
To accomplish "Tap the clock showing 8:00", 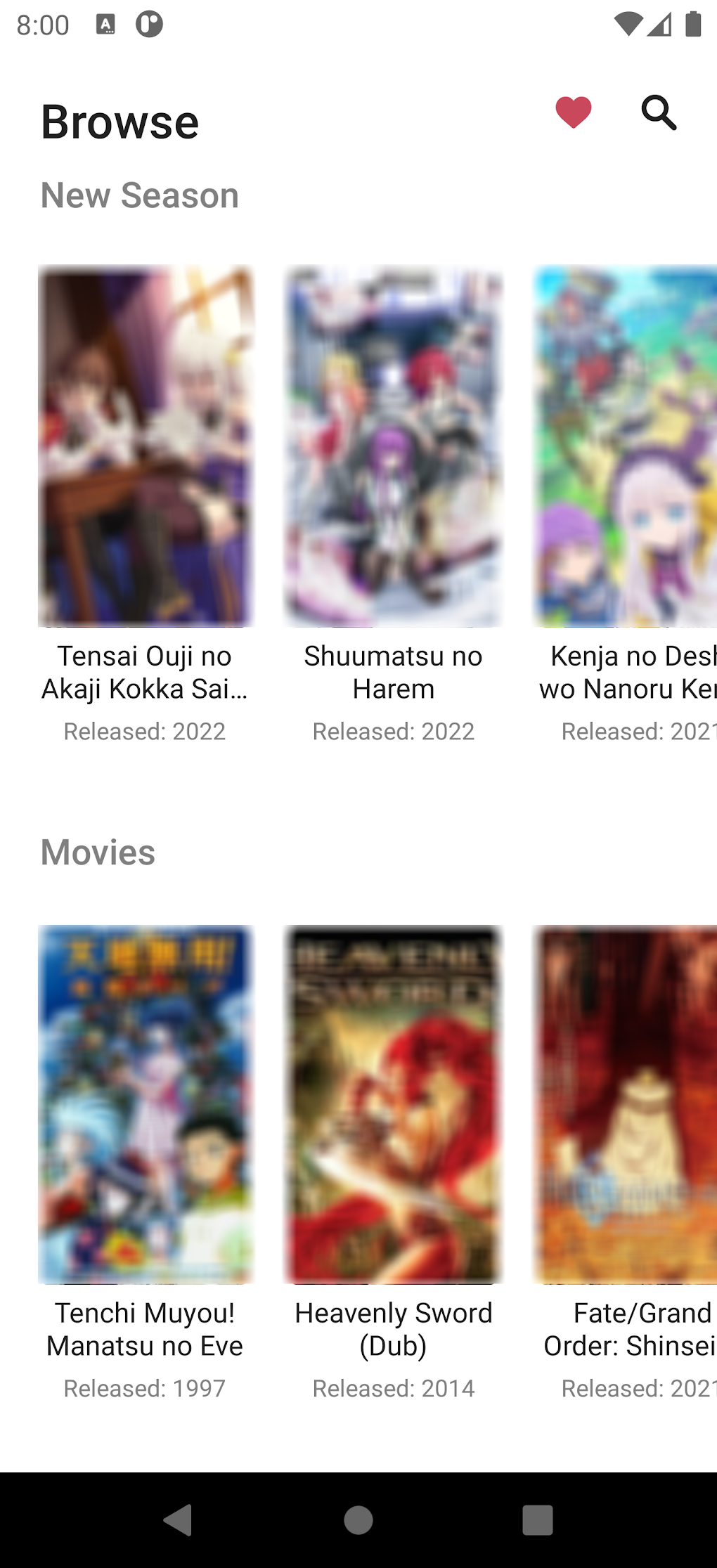I will [x=42, y=26].
